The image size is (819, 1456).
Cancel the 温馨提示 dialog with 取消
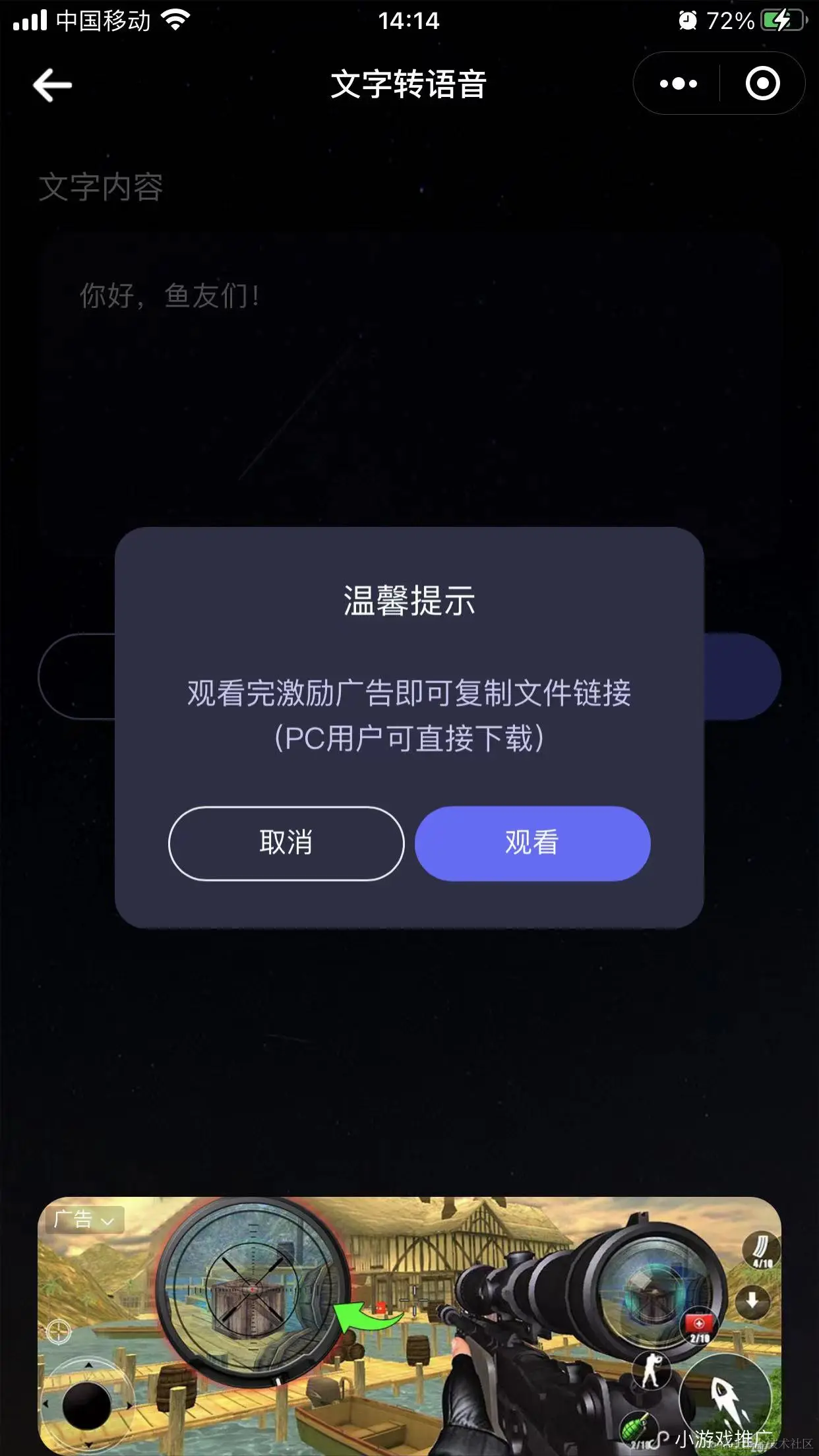pyautogui.click(x=286, y=843)
